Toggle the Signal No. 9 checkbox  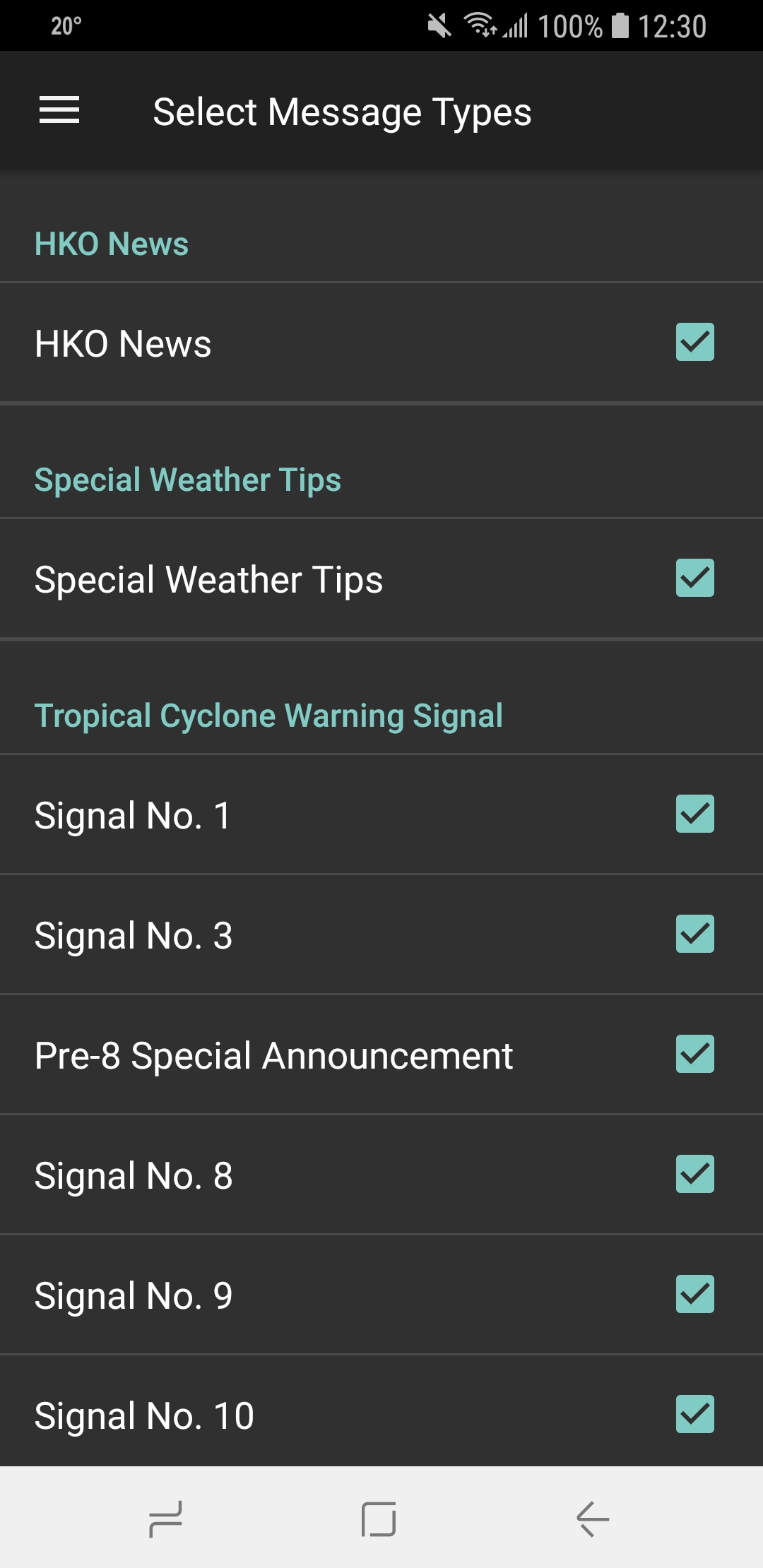pyautogui.click(x=695, y=1295)
